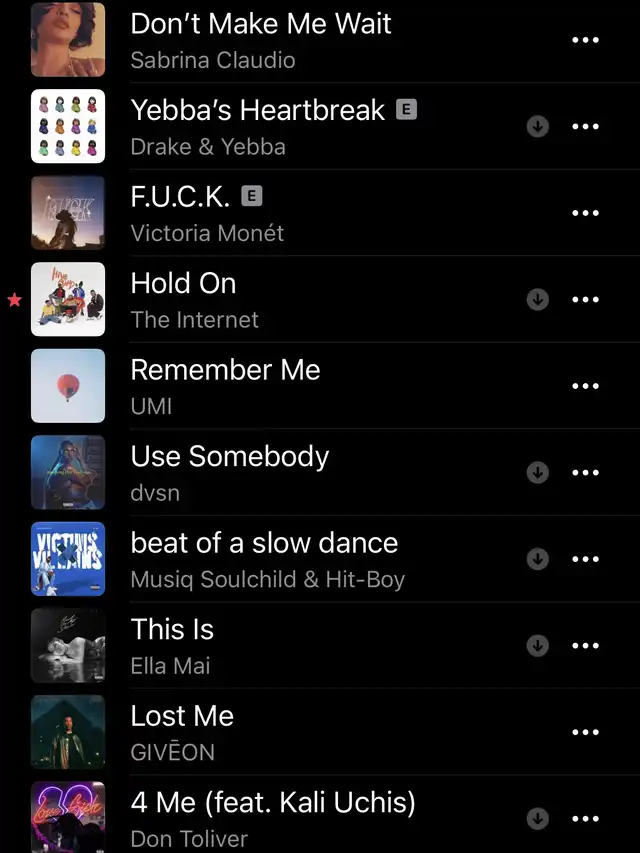Open more options for F.U.C.K.
Screen dimensions: 640x853
[x=585, y=213]
